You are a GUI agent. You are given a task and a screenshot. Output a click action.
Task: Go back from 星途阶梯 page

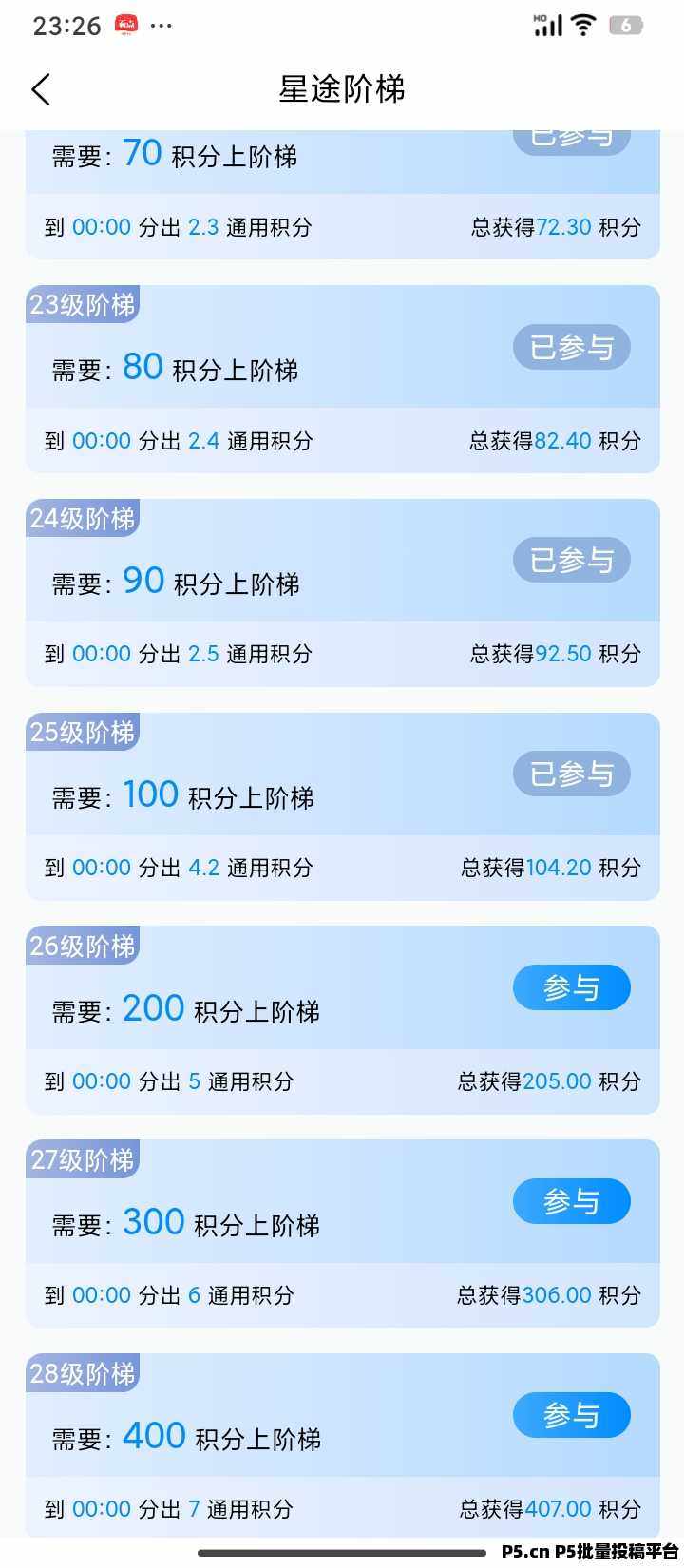tap(41, 89)
